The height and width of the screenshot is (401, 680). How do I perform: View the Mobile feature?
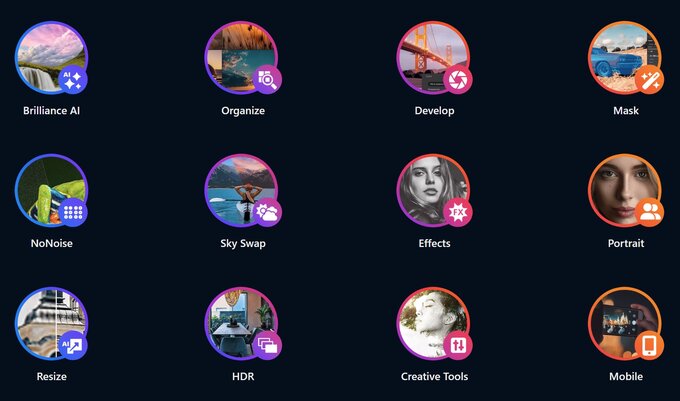pos(625,324)
